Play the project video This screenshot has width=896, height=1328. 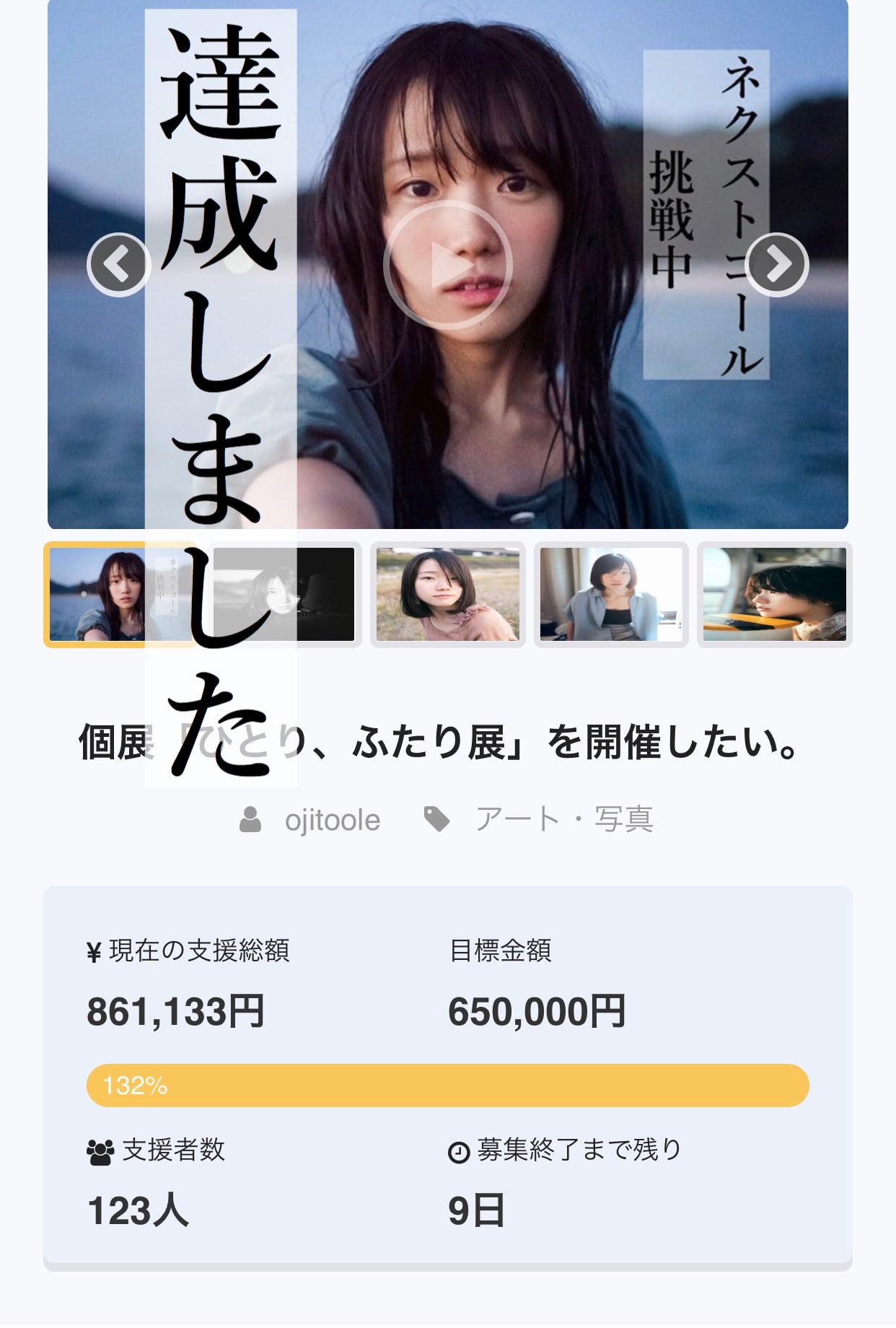click(447, 265)
